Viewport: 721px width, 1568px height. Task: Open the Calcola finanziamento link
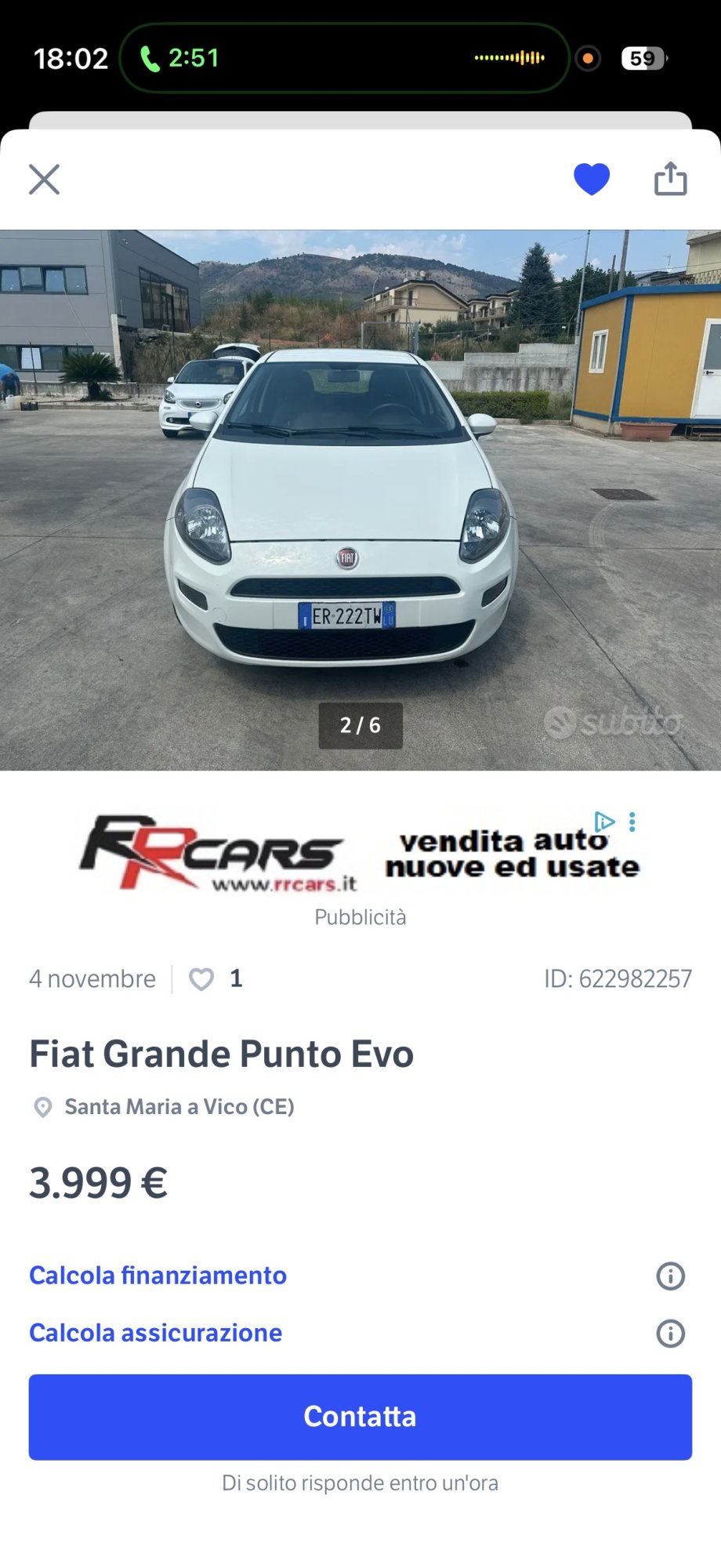click(157, 1275)
